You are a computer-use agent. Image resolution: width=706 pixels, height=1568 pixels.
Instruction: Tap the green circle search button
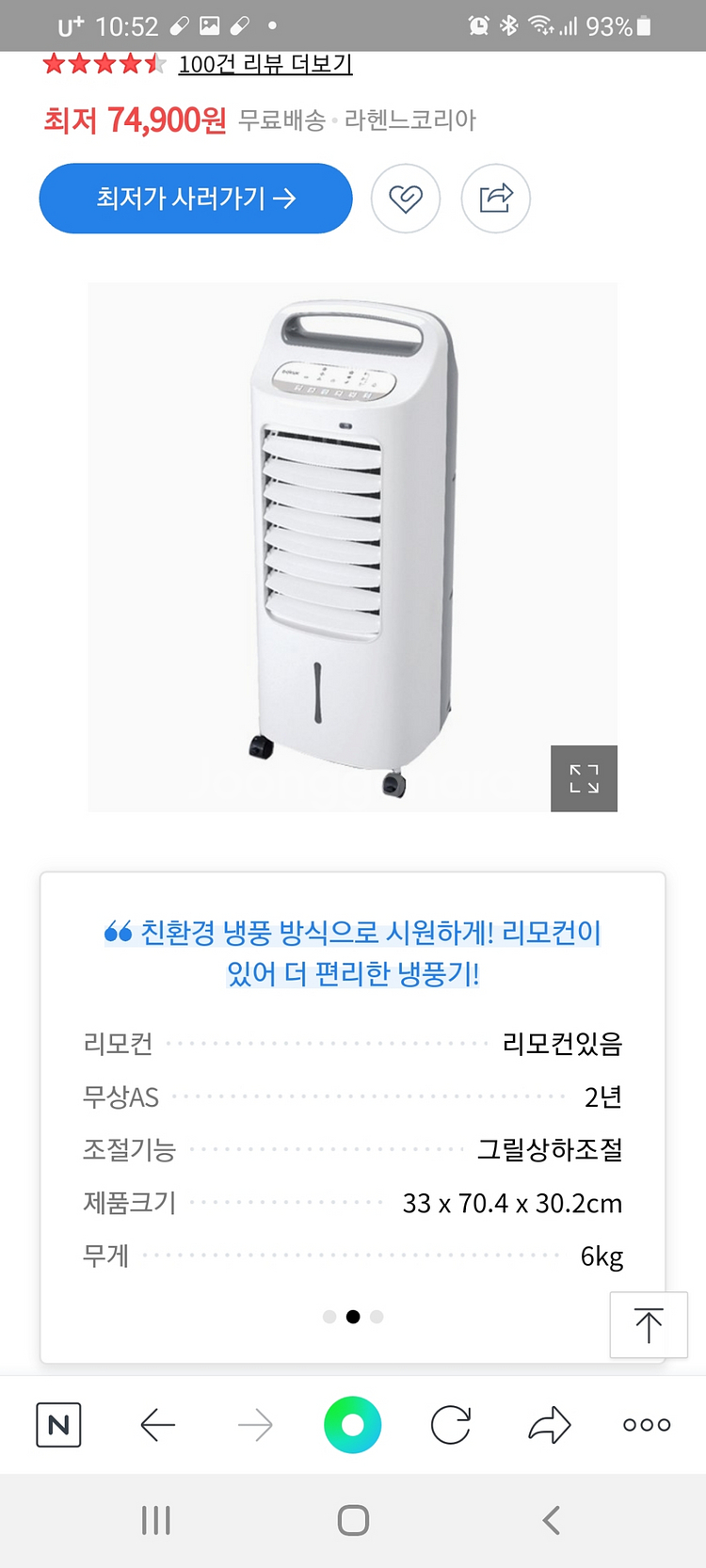[x=353, y=1425]
